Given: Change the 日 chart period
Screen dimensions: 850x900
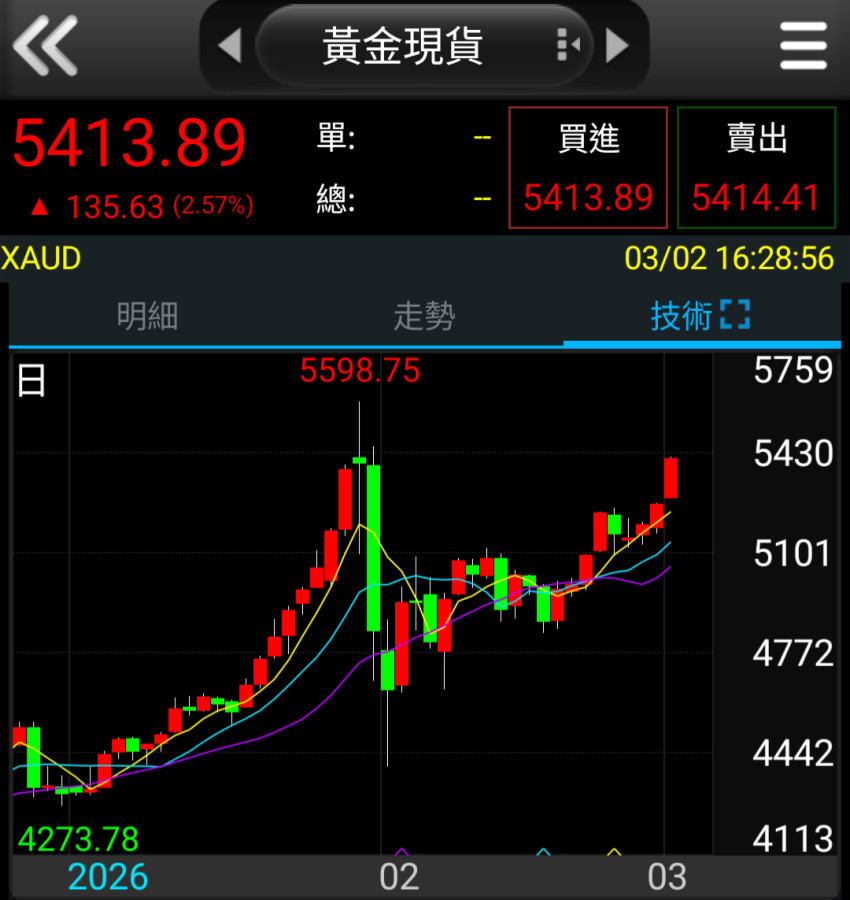Looking at the screenshot, I should pyautogui.click(x=32, y=381).
